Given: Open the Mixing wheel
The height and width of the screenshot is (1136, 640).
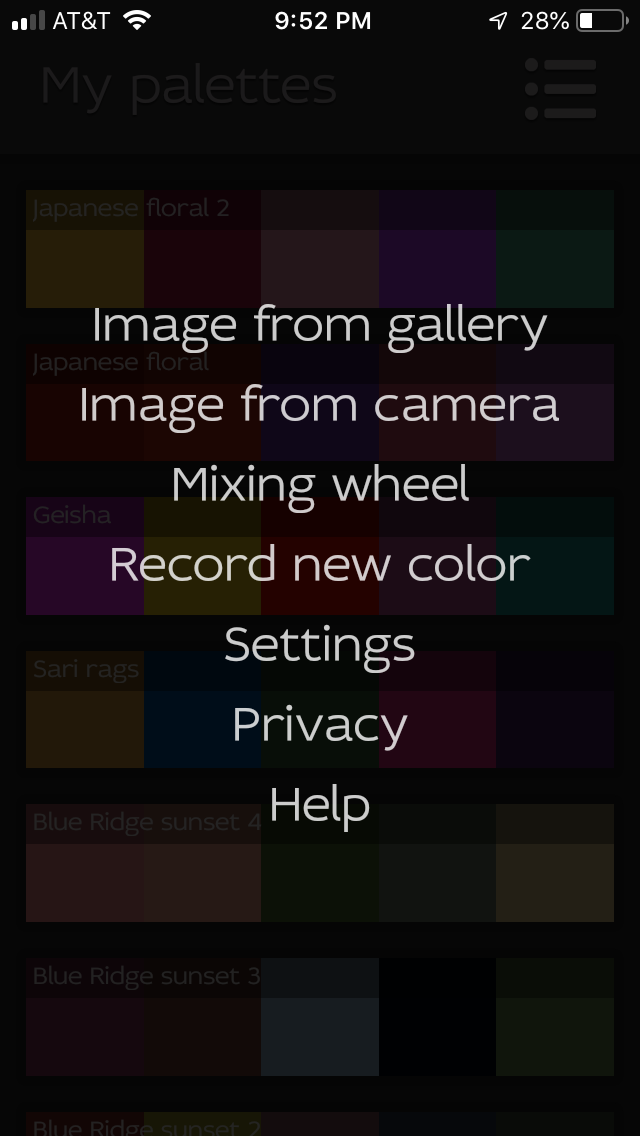Looking at the screenshot, I should point(320,485).
